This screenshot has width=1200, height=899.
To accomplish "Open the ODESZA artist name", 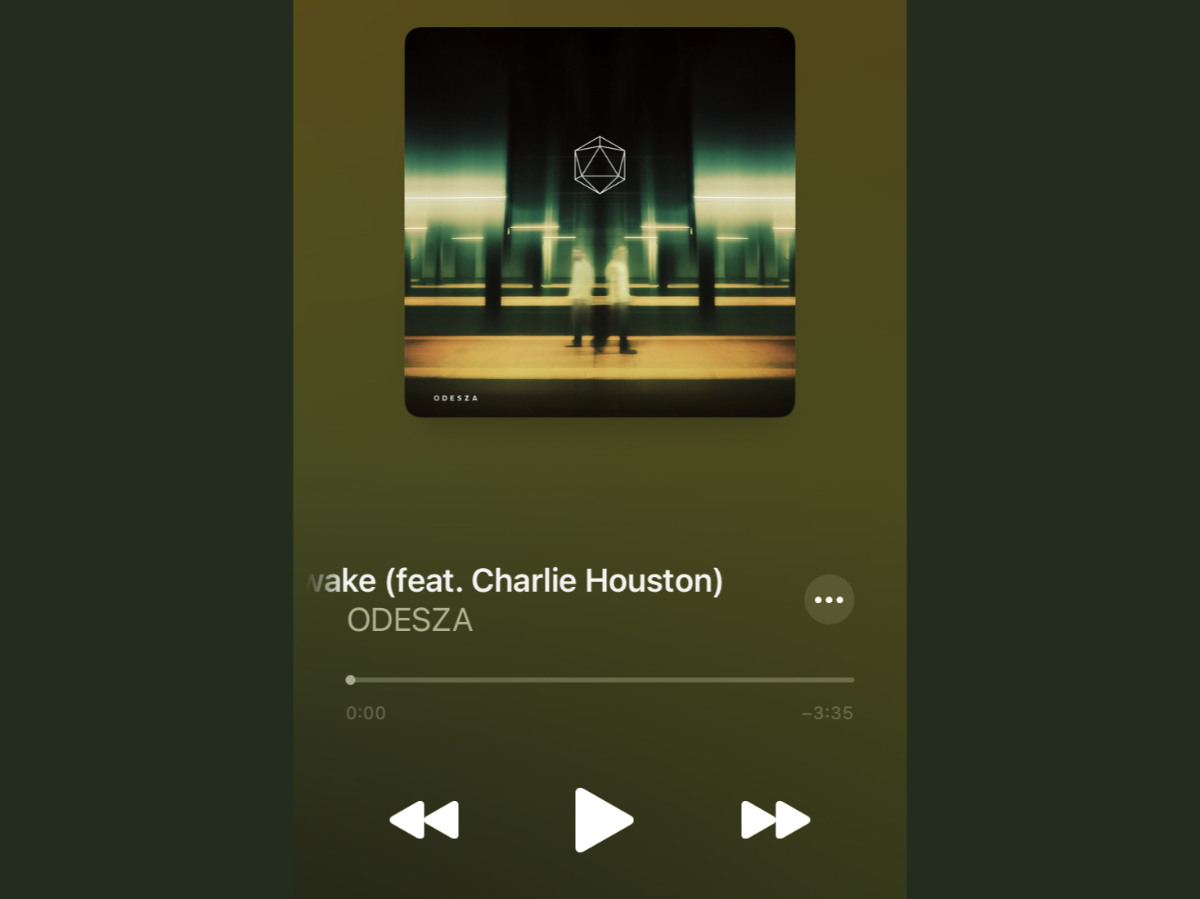I will [x=409, y=620].
